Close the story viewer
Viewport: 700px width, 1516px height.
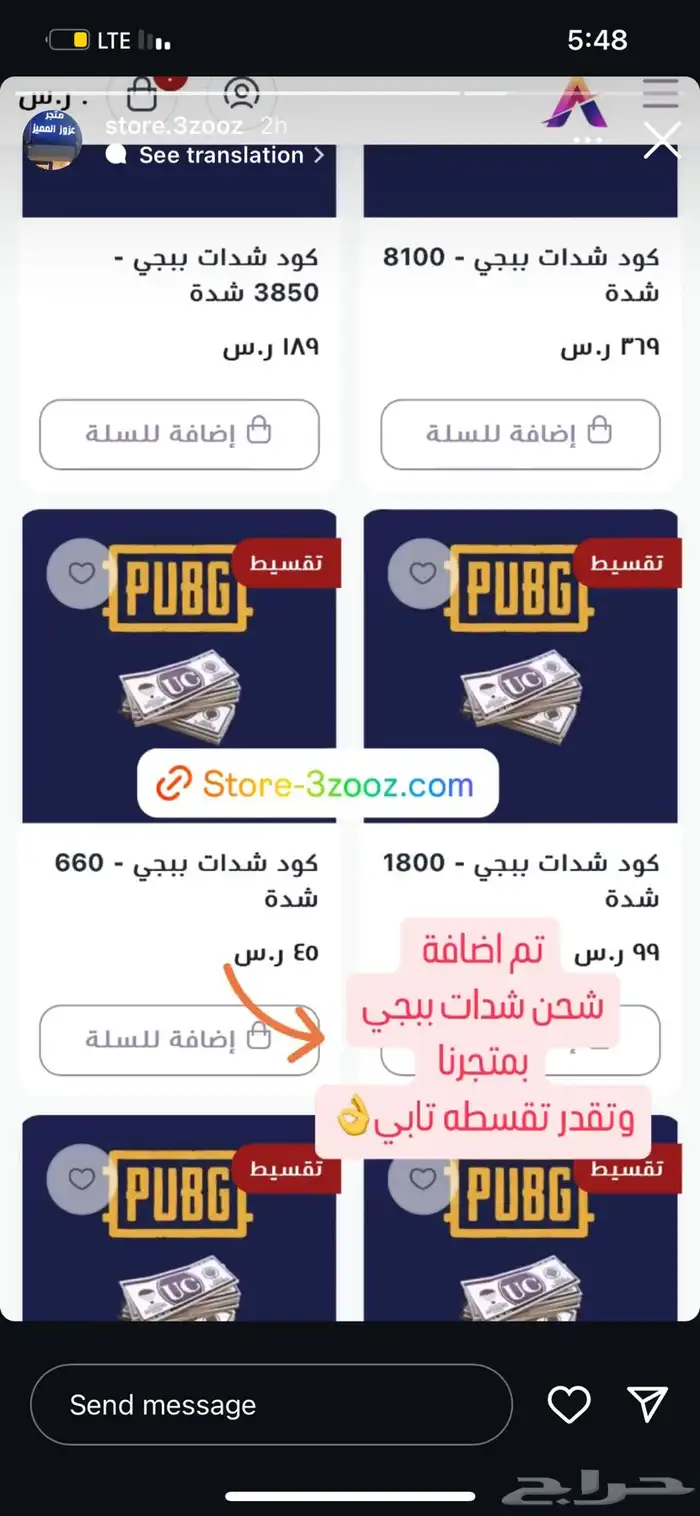tap(662, 141)
